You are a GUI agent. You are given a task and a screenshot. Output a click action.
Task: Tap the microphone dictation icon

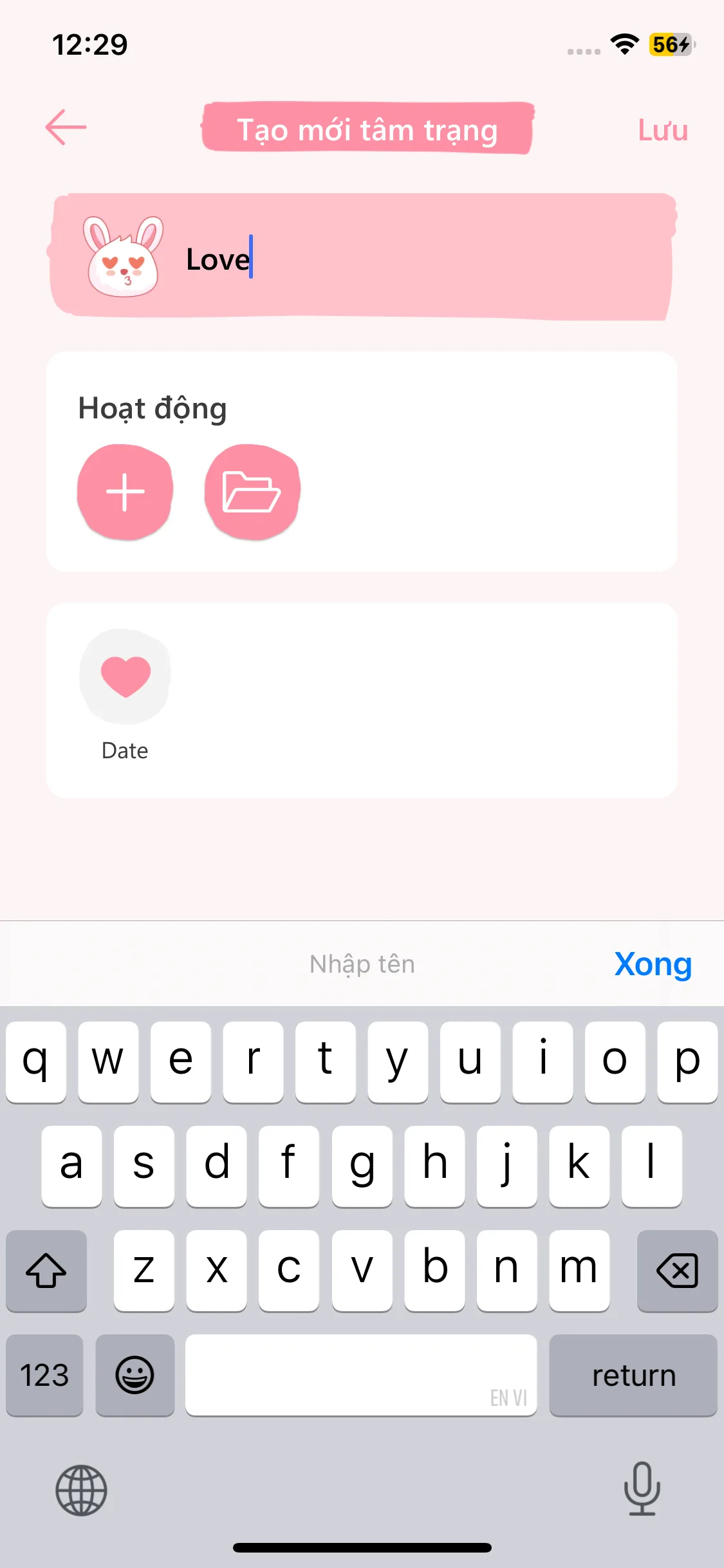(x=642, y=1491)
